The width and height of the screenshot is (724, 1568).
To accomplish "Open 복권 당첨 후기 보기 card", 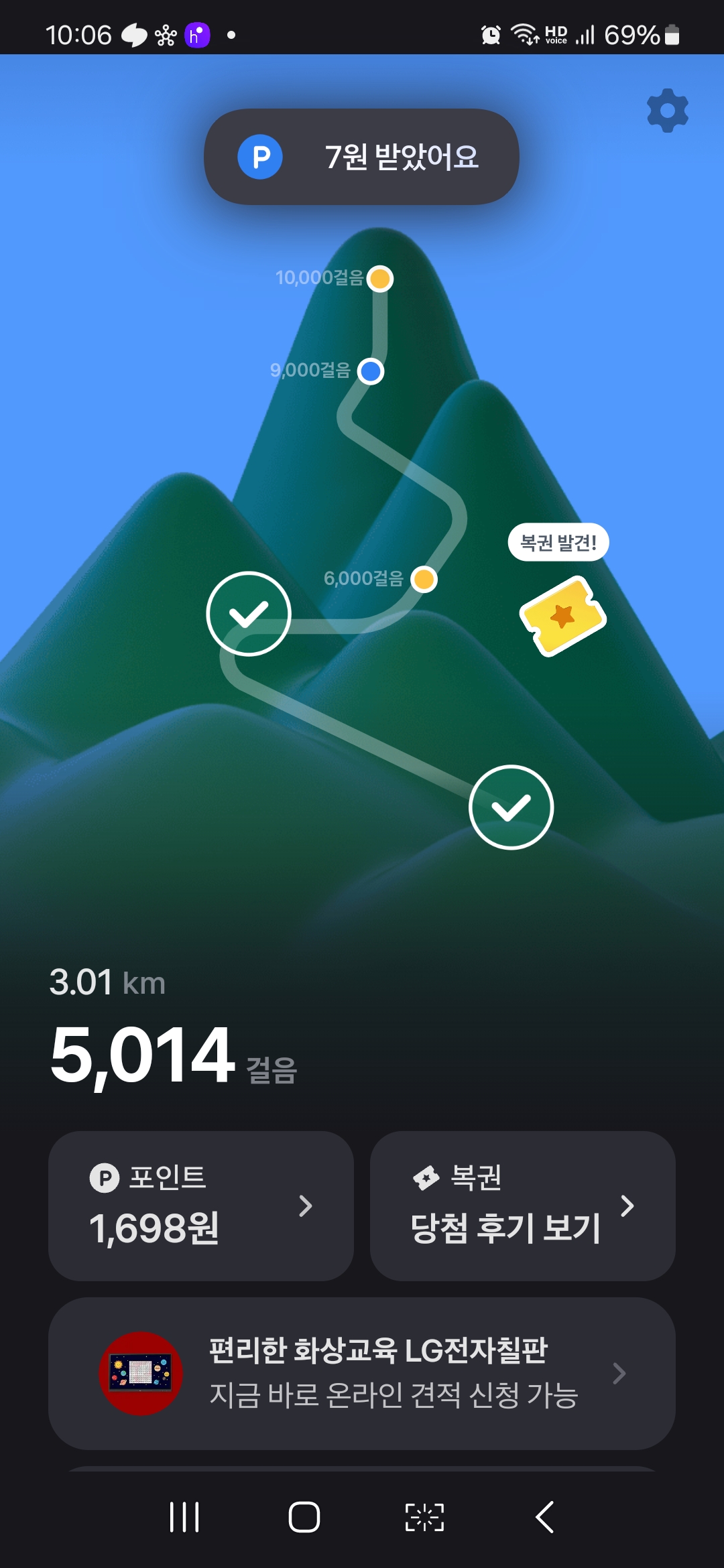I will tap(522, 1205).
